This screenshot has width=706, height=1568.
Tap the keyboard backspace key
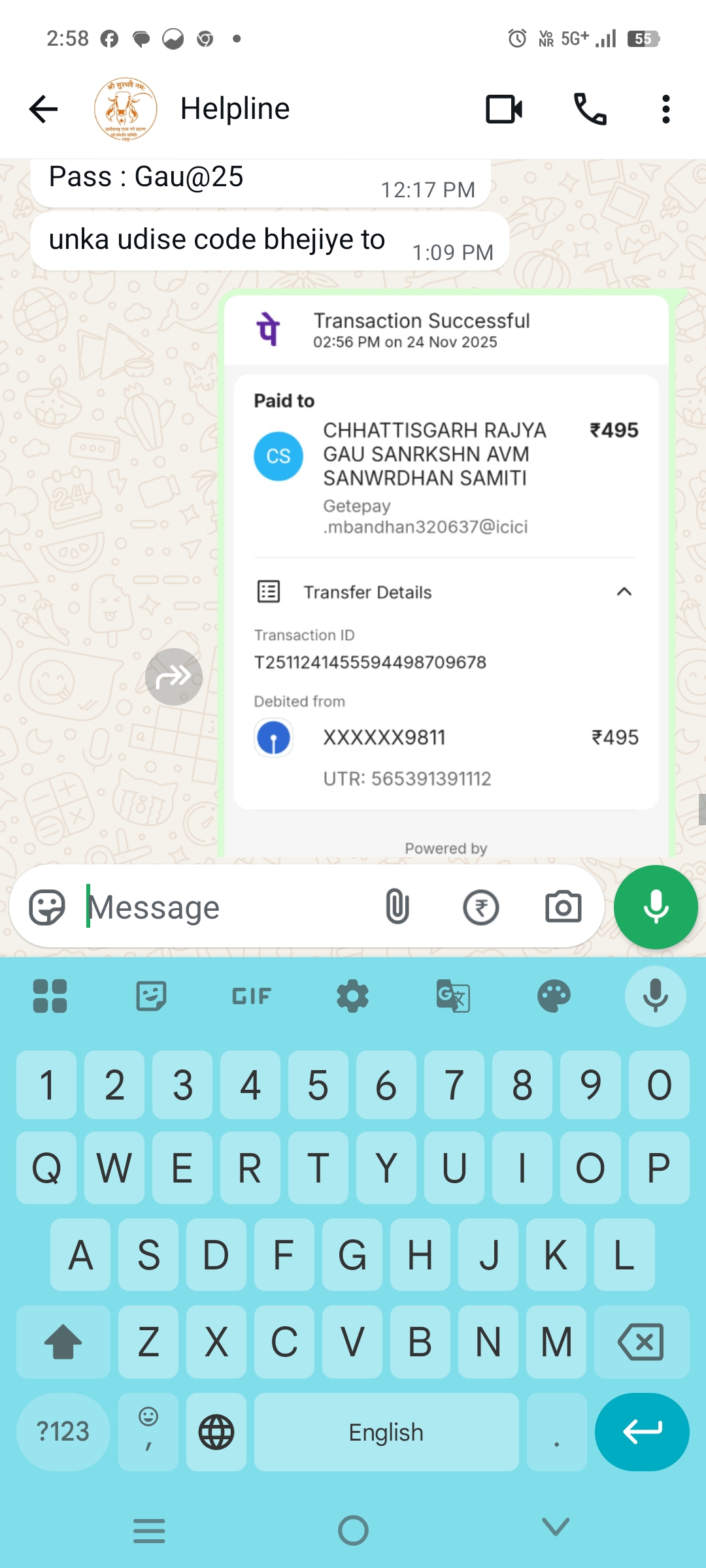point(641,1343)
